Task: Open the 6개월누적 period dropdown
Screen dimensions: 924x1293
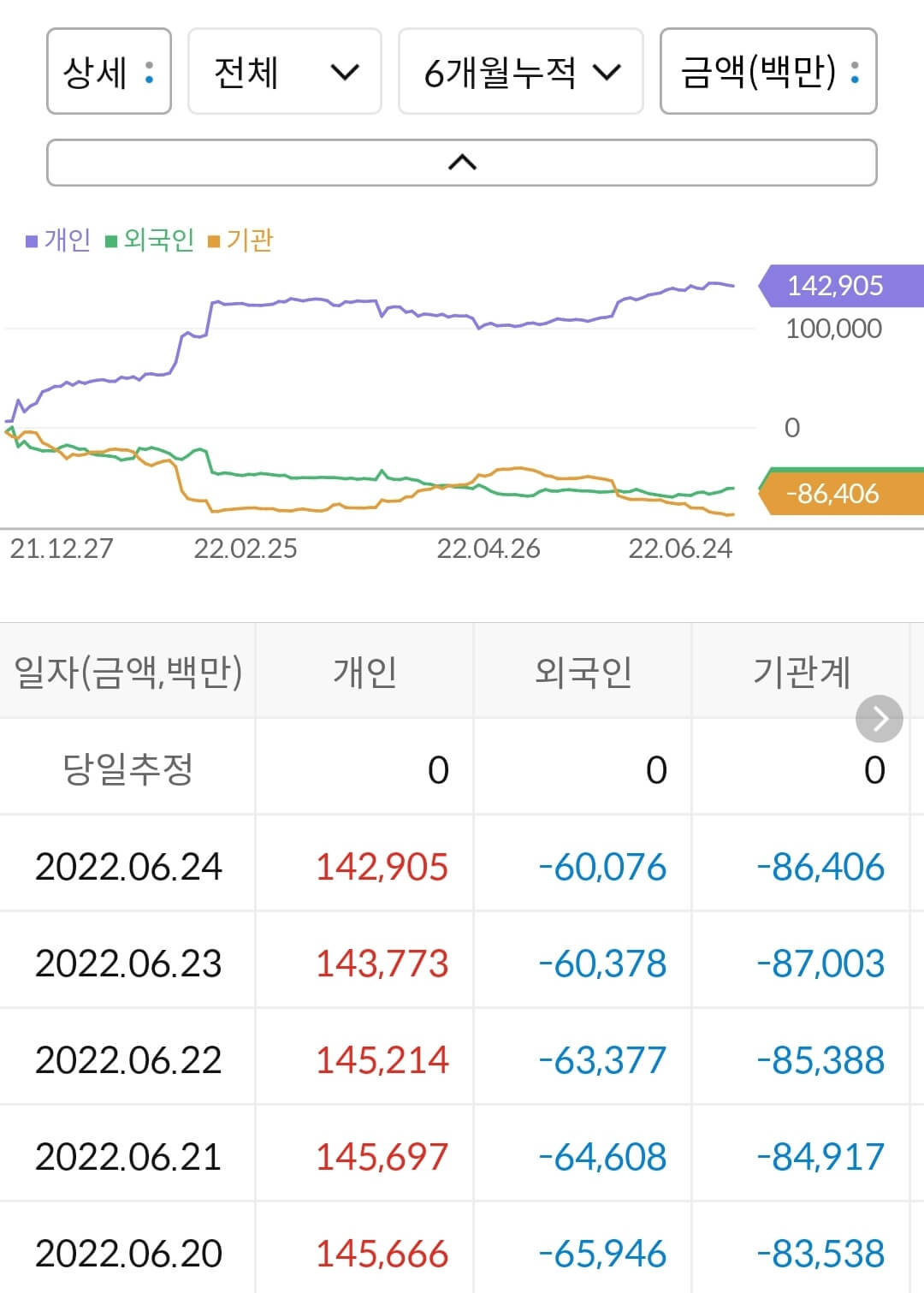Action: click(520, 72)
